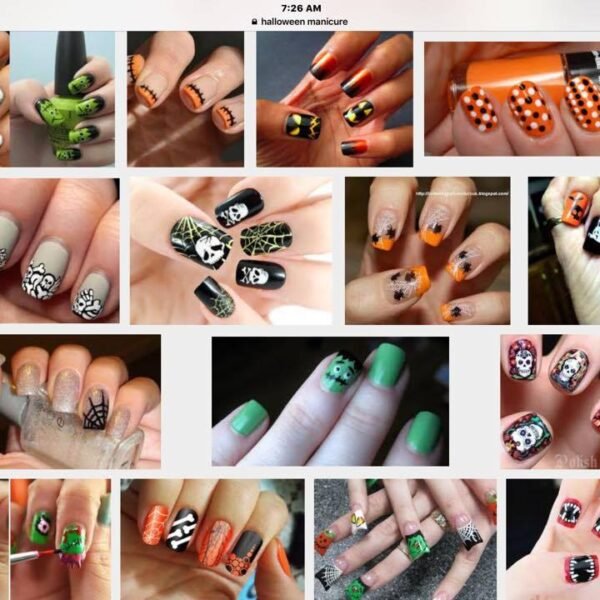600x600 pixels.
Task: Select the red vampire fangs nails image
Action: [x=553, y=540]
